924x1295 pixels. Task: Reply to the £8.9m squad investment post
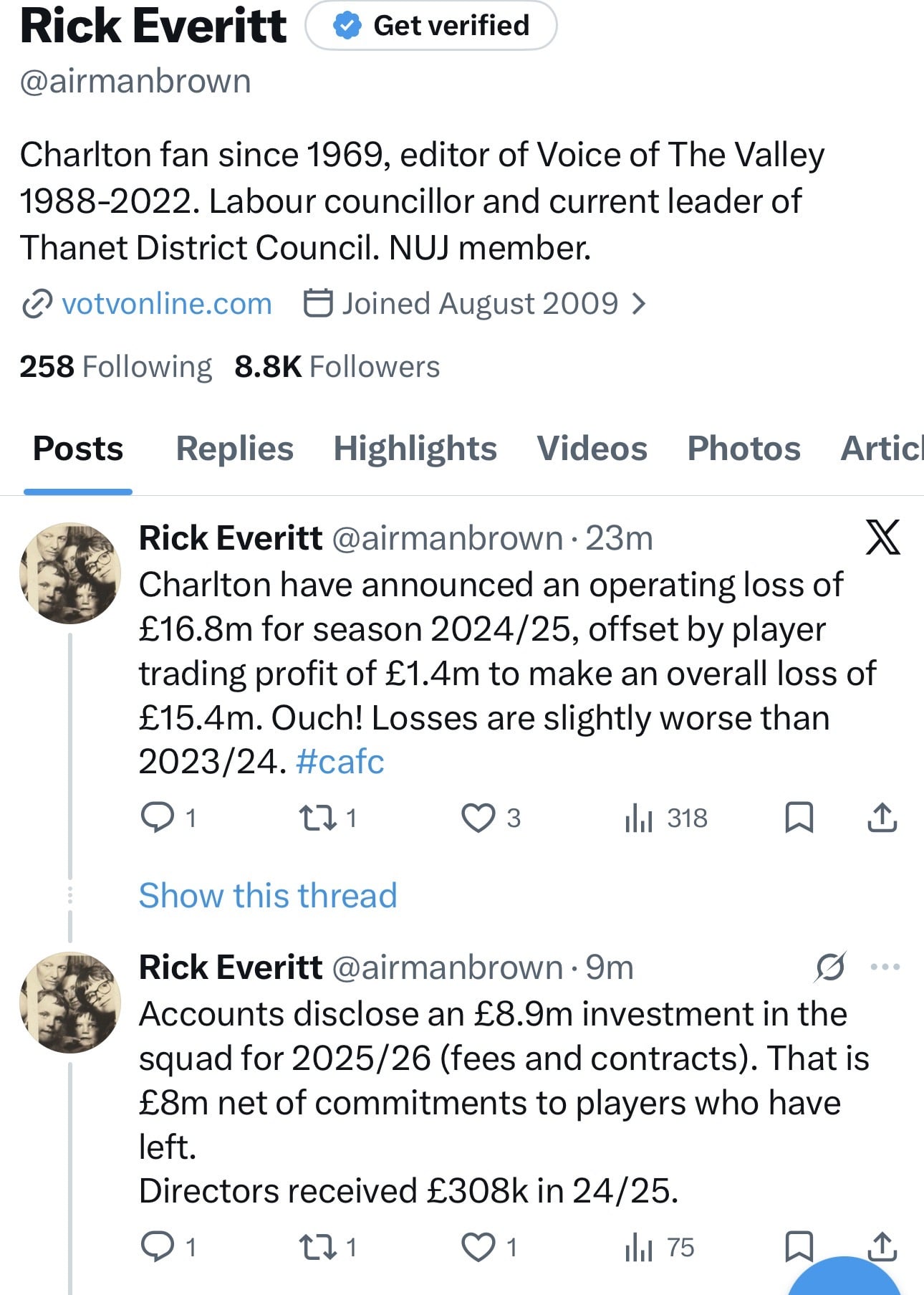pyautogui.click(x=158, y=1248)
